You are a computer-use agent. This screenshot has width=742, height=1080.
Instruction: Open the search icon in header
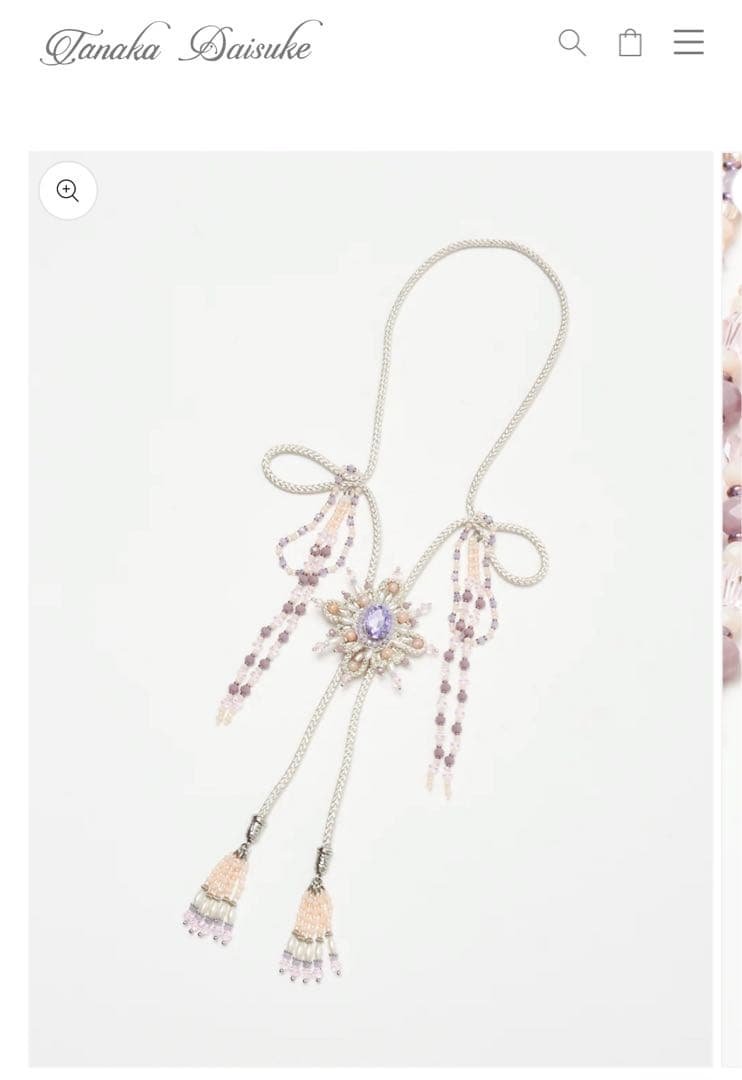tap(572, 42)
